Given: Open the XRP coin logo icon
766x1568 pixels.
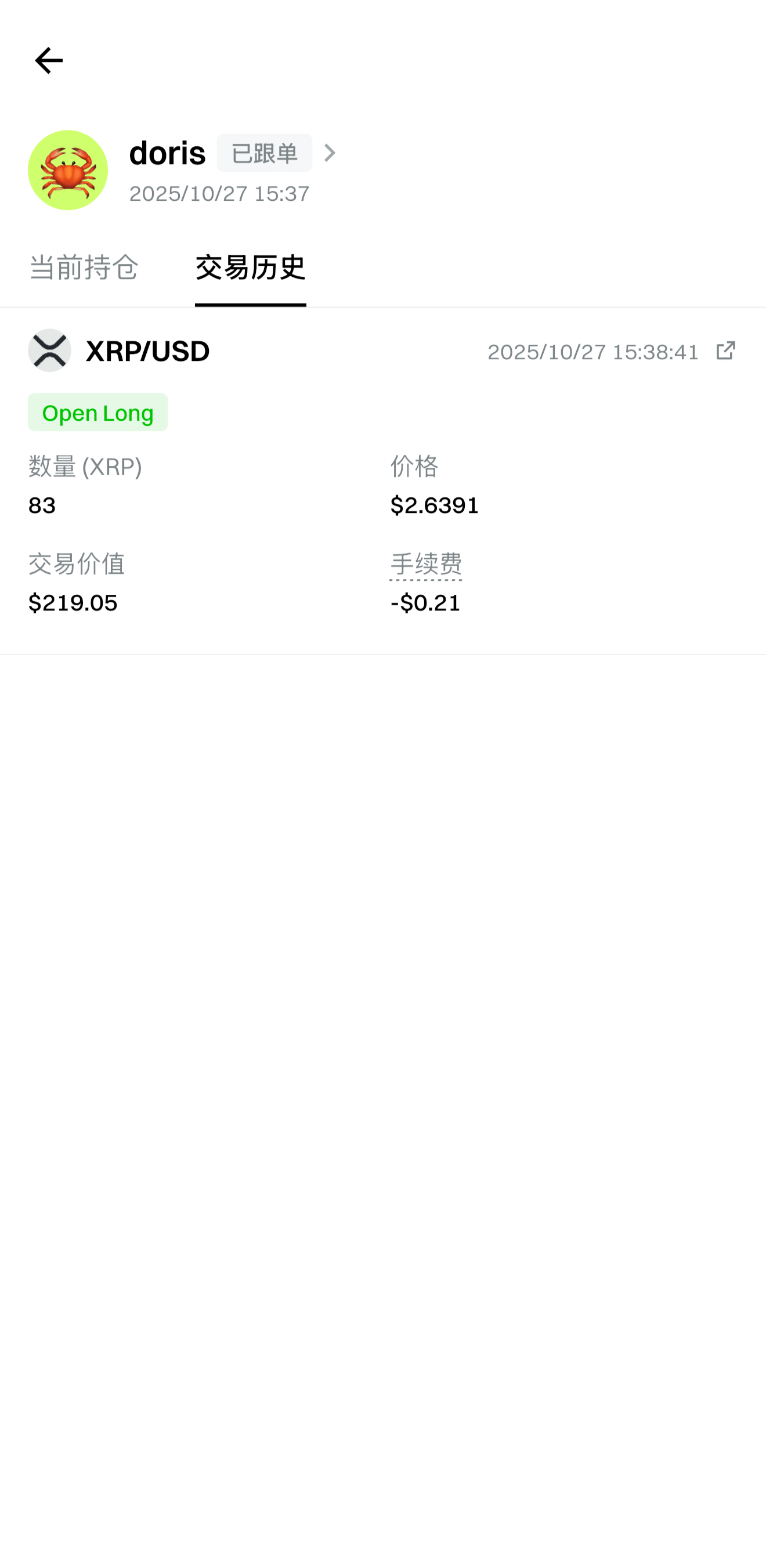Looking at the screenshot, I should [x=50, y=350].
